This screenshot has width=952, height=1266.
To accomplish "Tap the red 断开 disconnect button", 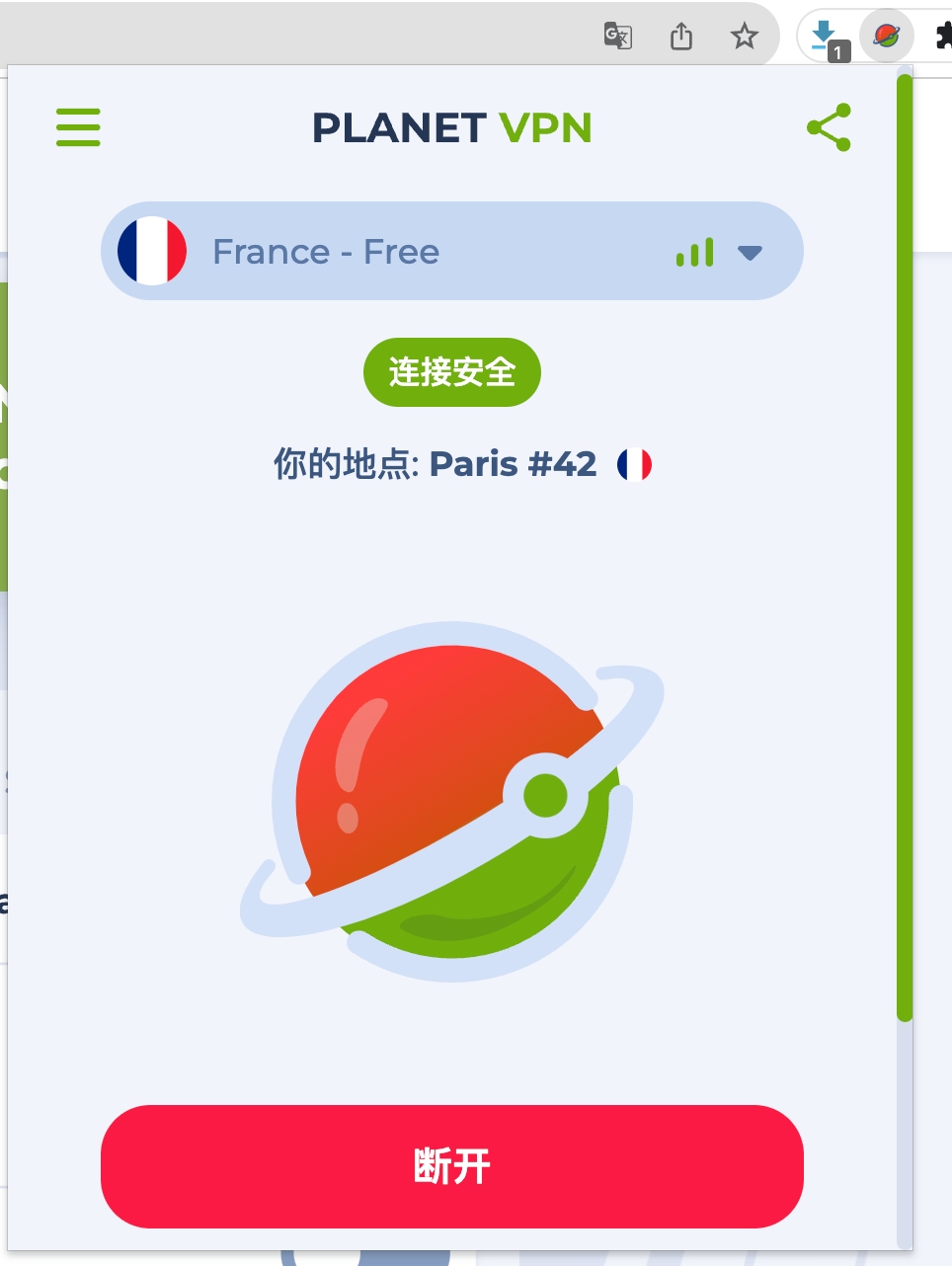I will [451, 1166].
